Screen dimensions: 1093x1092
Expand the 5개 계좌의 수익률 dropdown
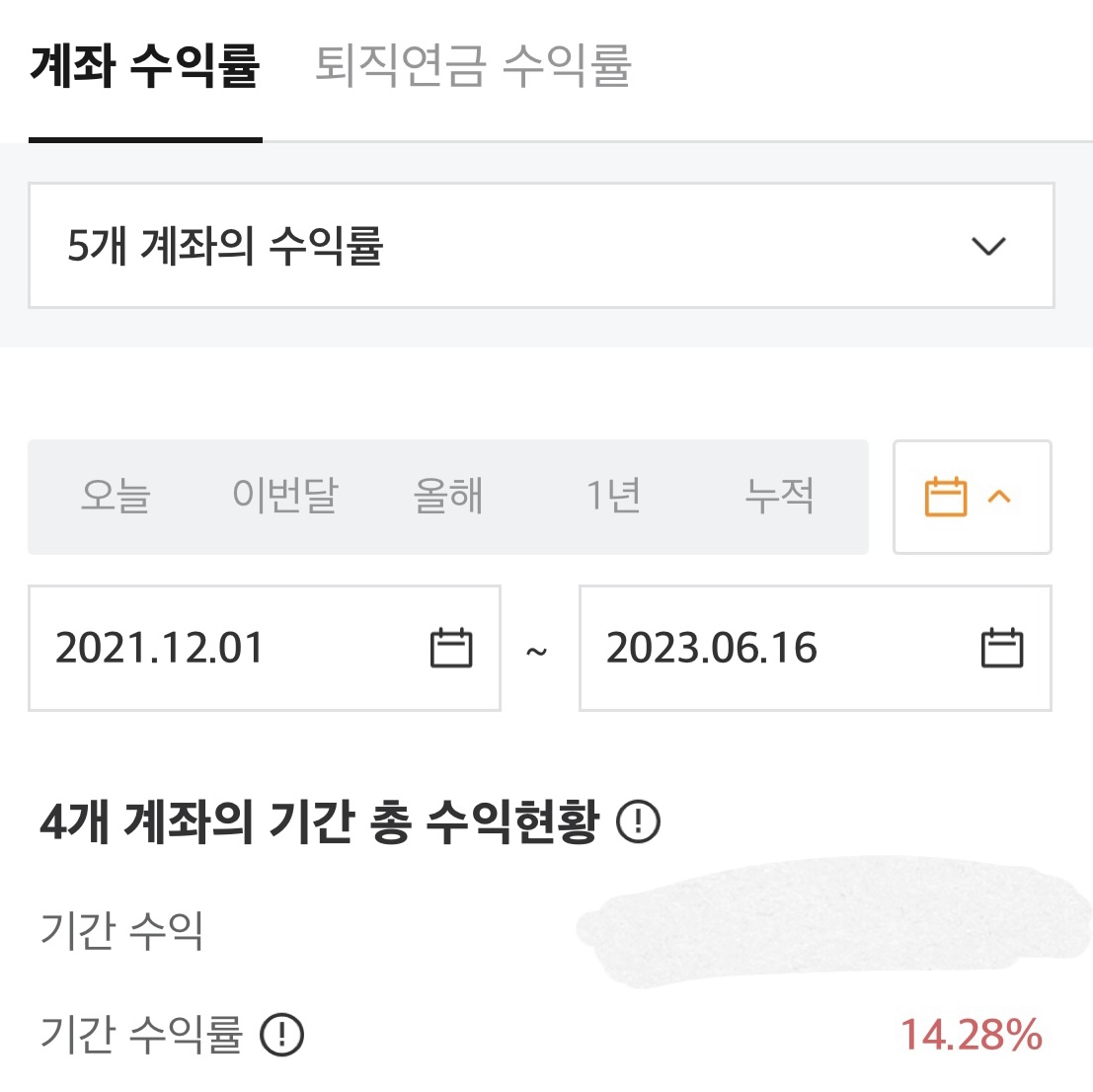541,246
